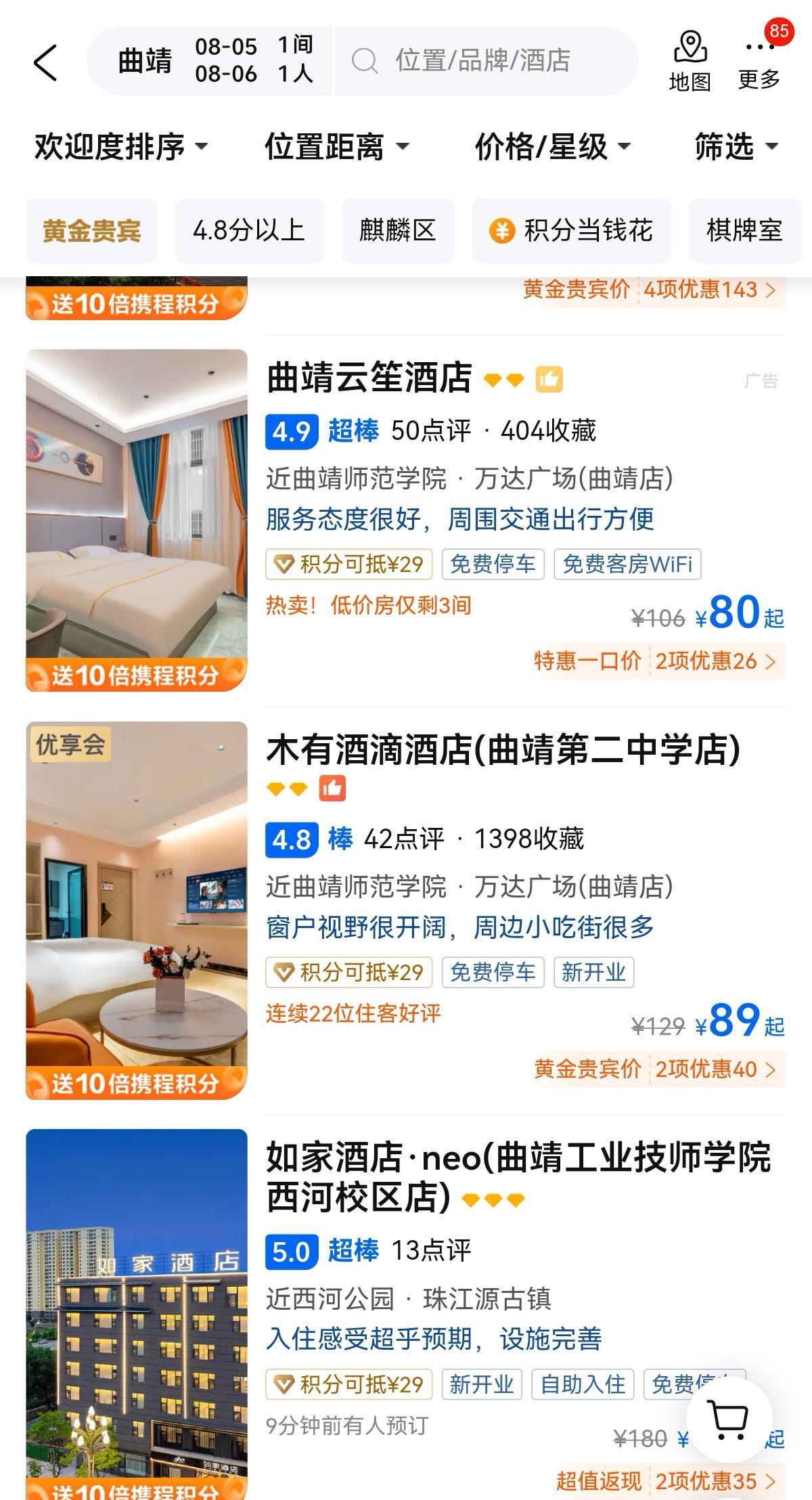Open the 筛选 filter dropdown
The image size is (812, 1500).
[x=736, y=146]
